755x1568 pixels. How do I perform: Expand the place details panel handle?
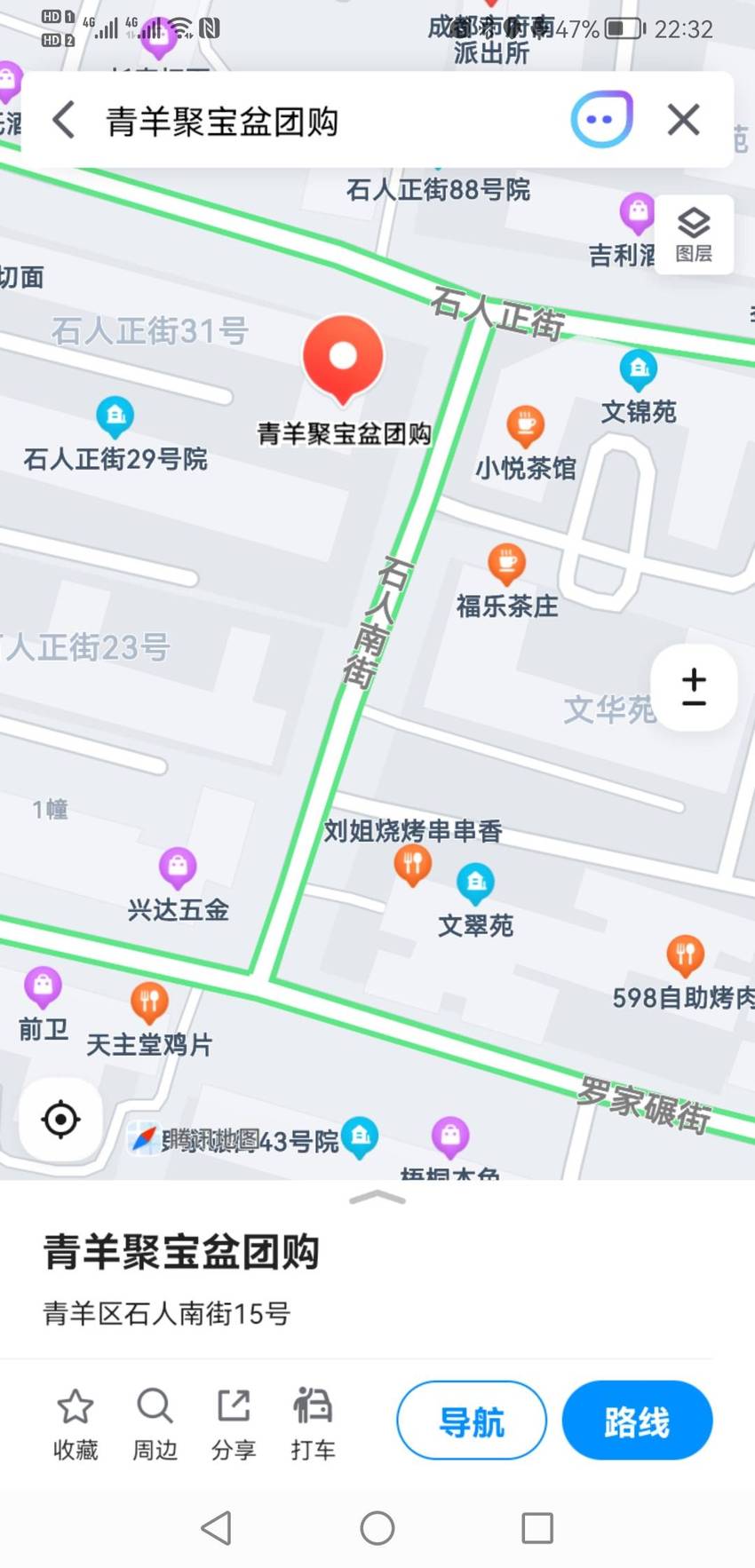click(x=377, y=1198)
